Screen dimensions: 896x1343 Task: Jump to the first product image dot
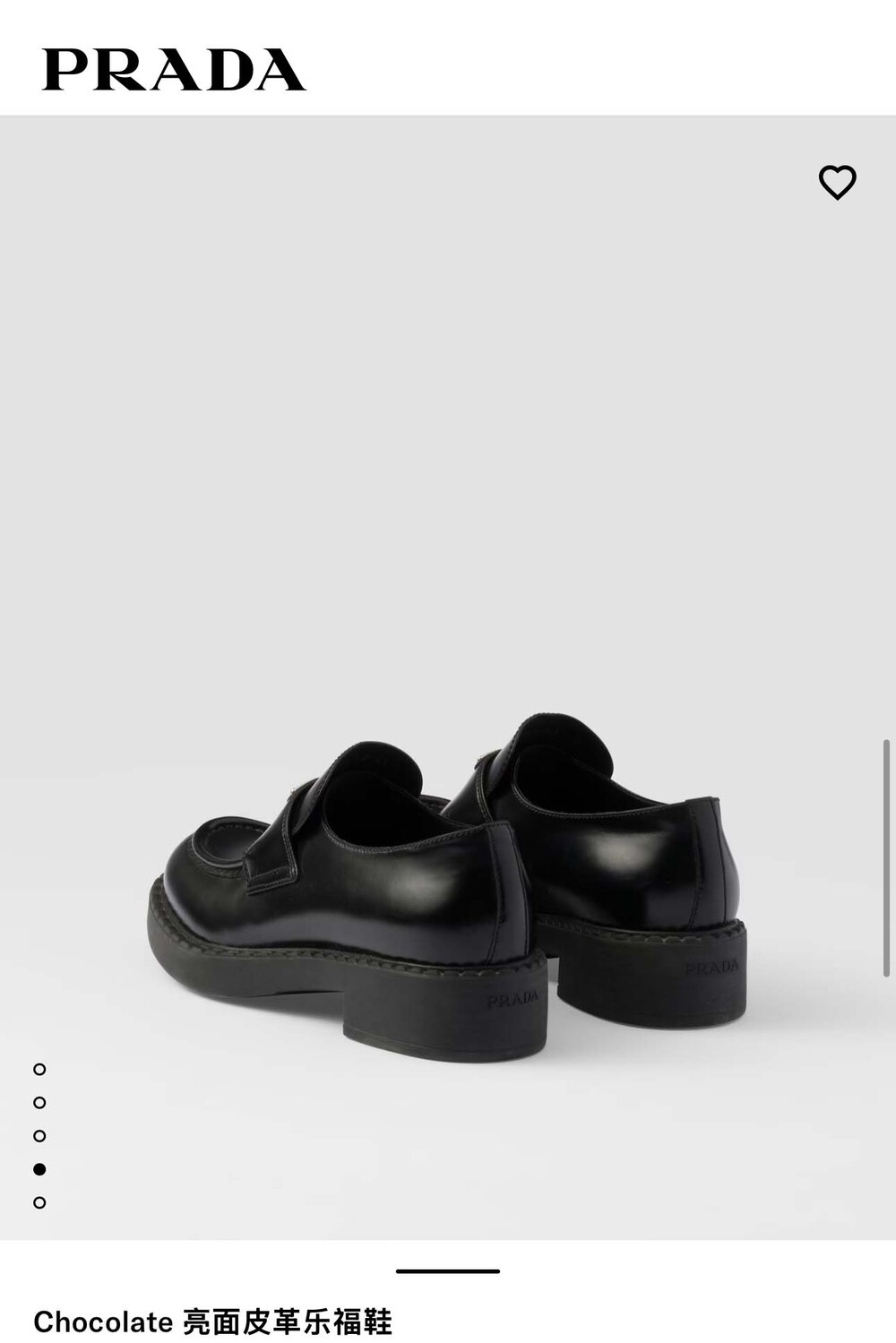39,1069
